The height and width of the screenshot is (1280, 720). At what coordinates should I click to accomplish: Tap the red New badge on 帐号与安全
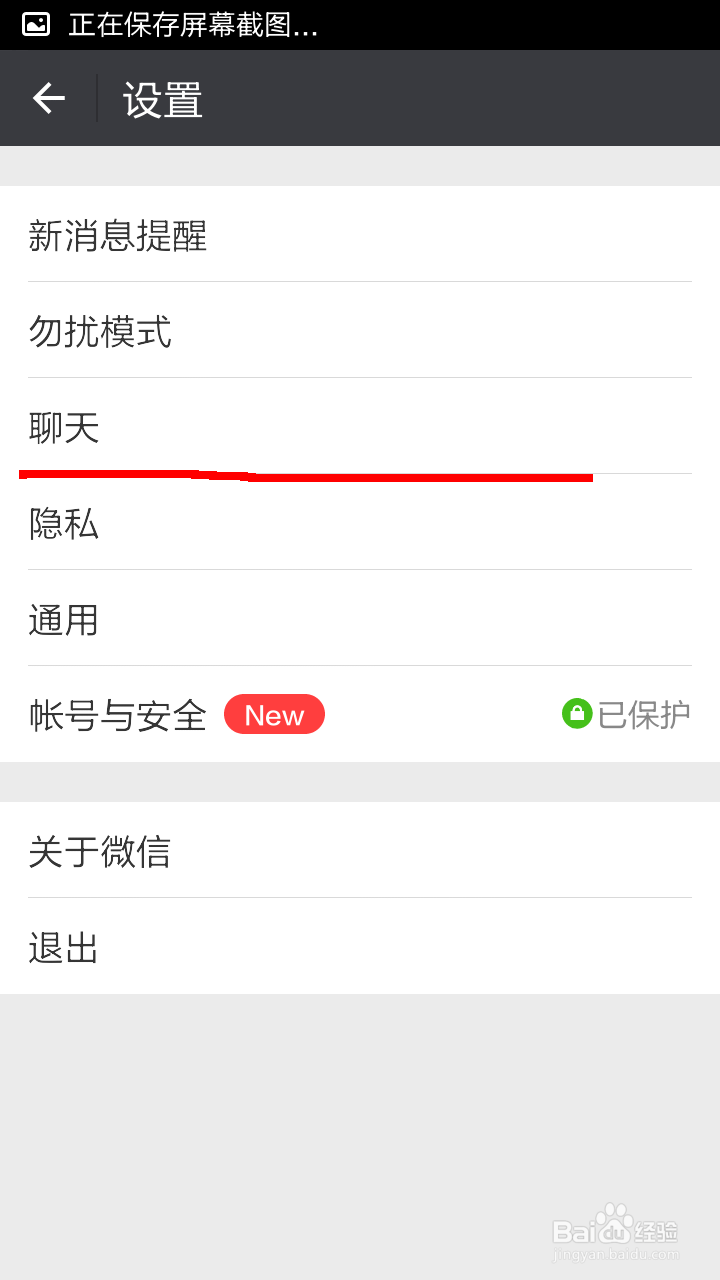click(274, 714)
